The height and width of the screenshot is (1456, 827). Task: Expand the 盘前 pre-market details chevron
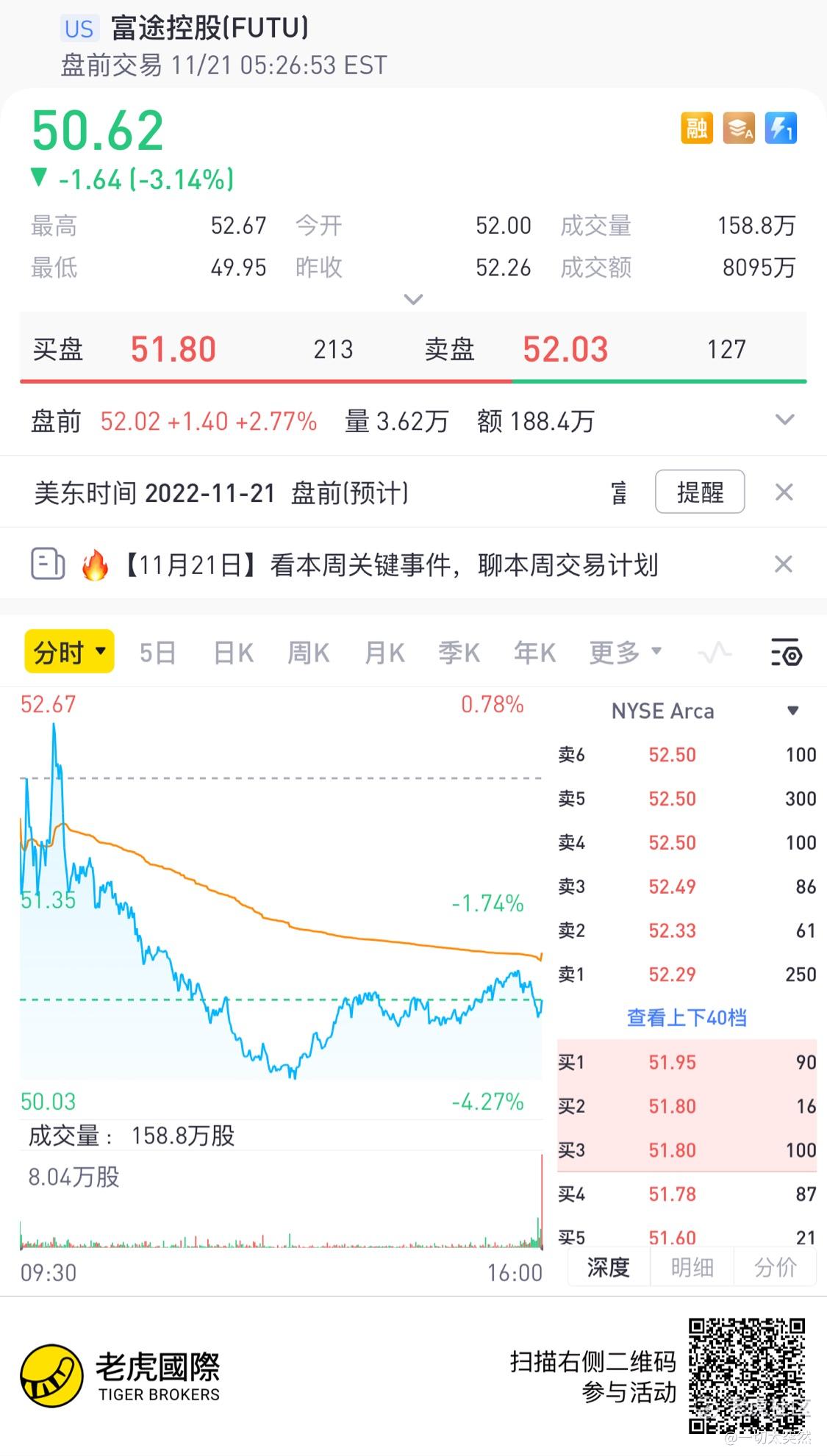[785, 420]
